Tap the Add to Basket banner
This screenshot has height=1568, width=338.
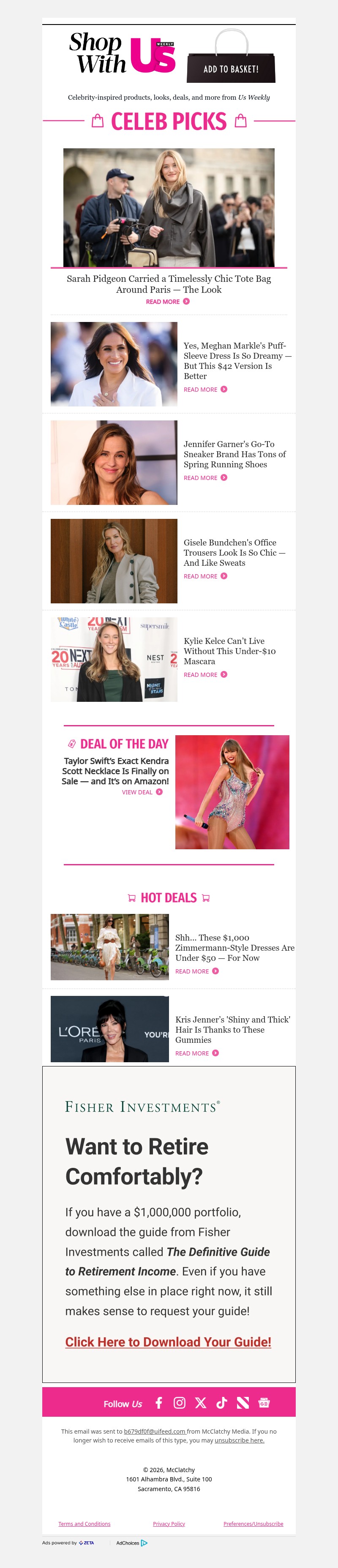click(x=231, y=68)
